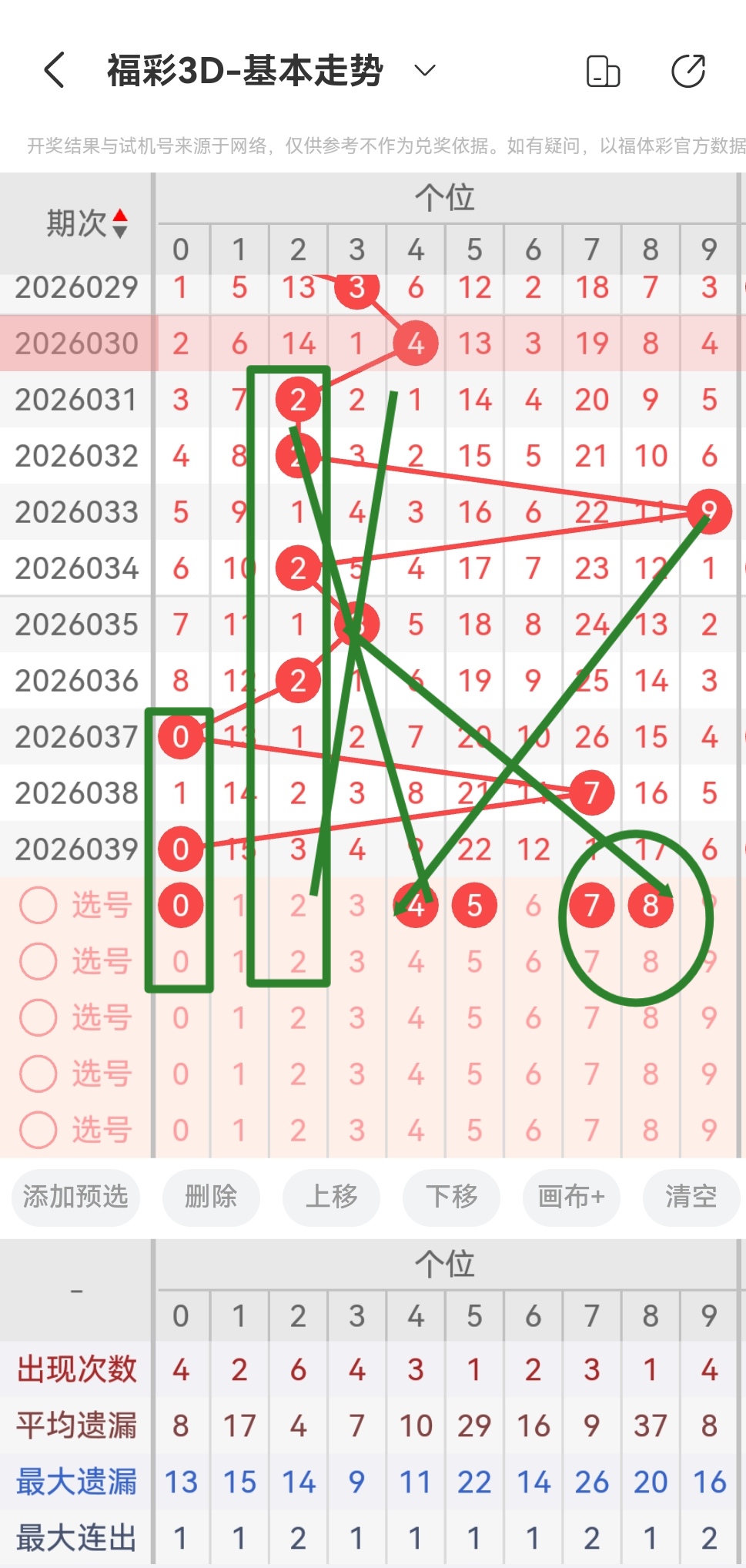Sort issues using the 期次 sort arrows

click(x=120, y=224)
